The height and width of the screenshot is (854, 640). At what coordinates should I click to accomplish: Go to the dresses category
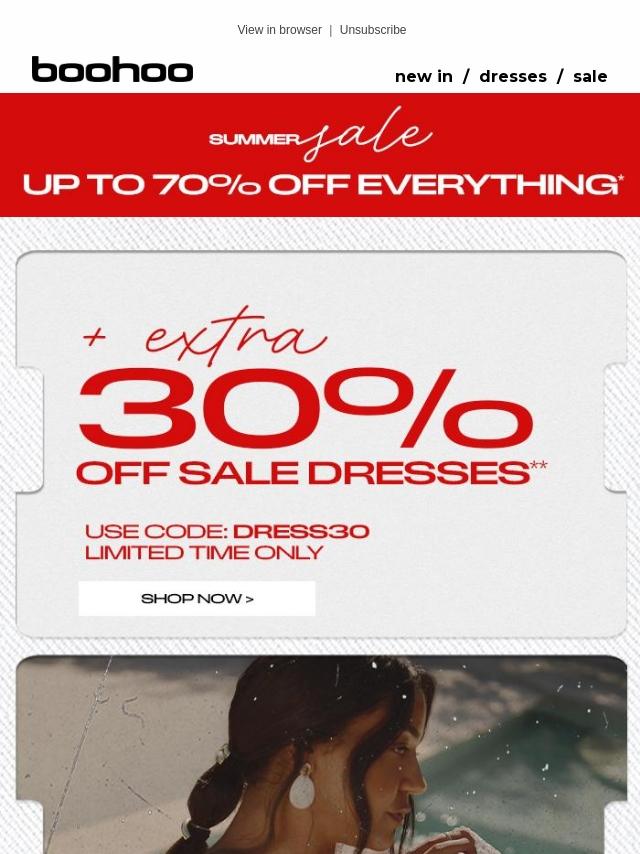click(x=512, y=77)
